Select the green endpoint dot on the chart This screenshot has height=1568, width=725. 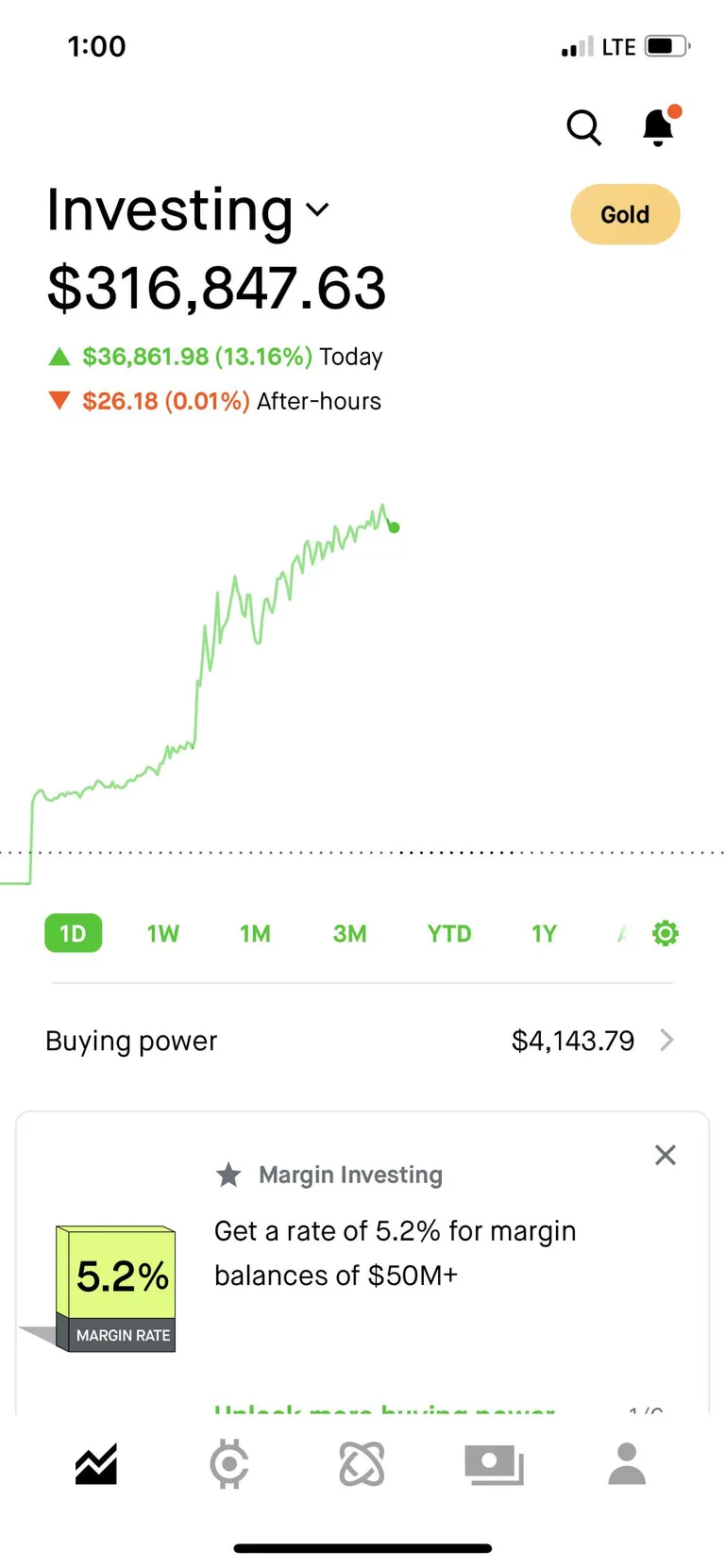[x=394, y=527]
